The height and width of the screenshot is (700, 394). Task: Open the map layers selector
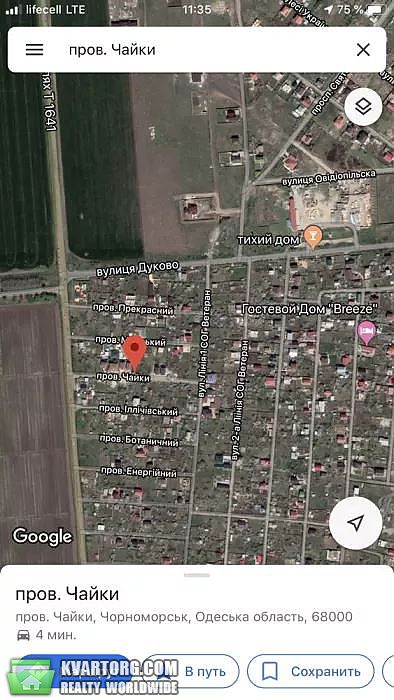[x=363, y=107]
